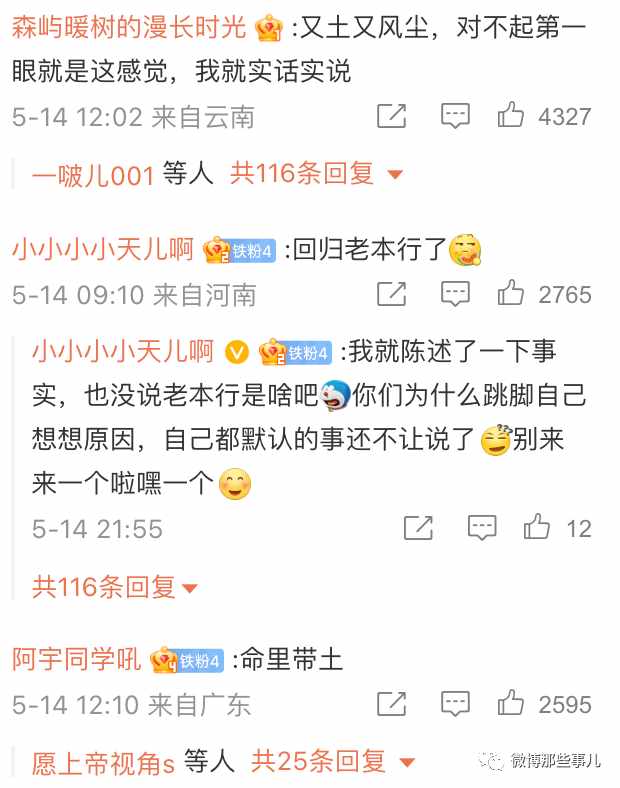Like the 回归老本行了 comment
This screenshot has height=788, width=620.
511,294
